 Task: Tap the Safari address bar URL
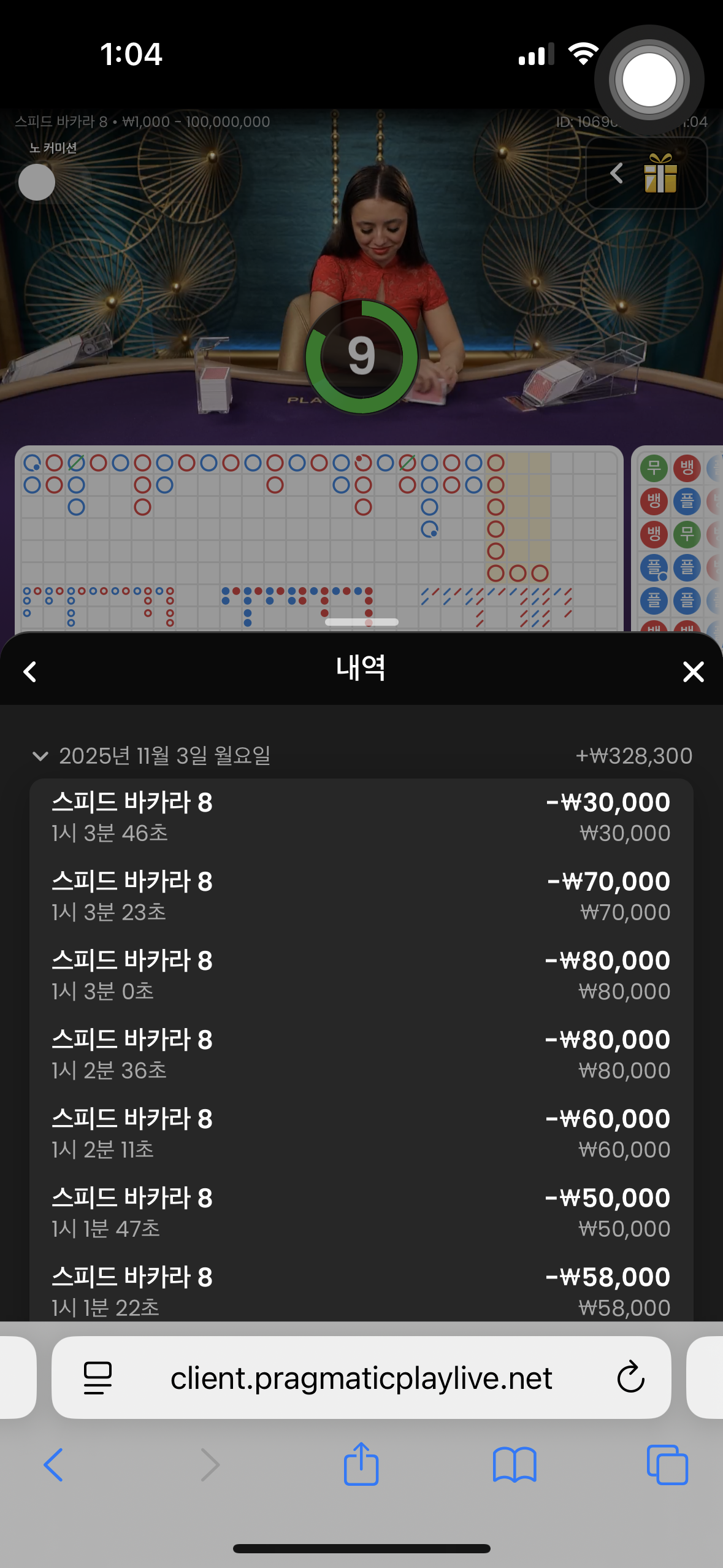coord(361,1378)
